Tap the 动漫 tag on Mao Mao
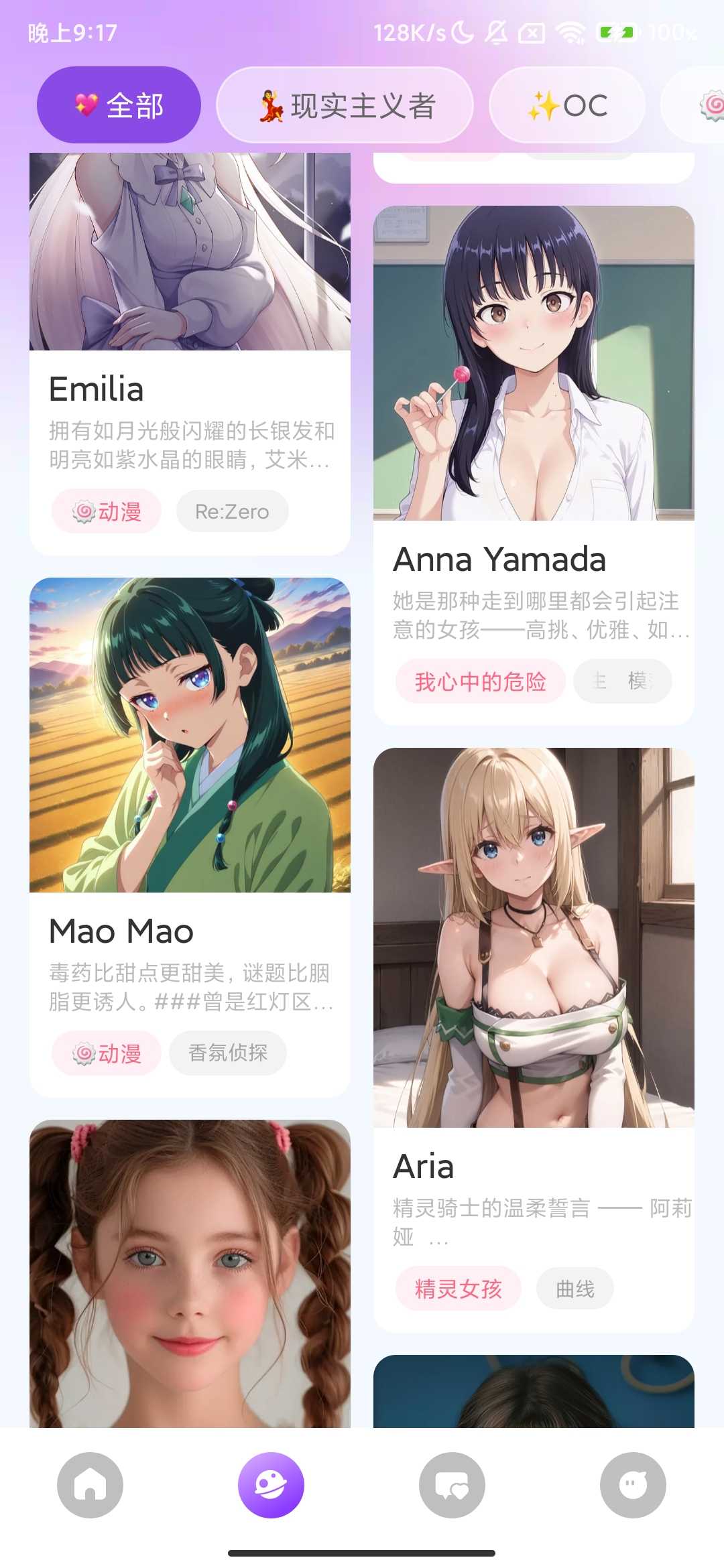The width and height of the screenshot is (724, 1568). click(107, 1053)
